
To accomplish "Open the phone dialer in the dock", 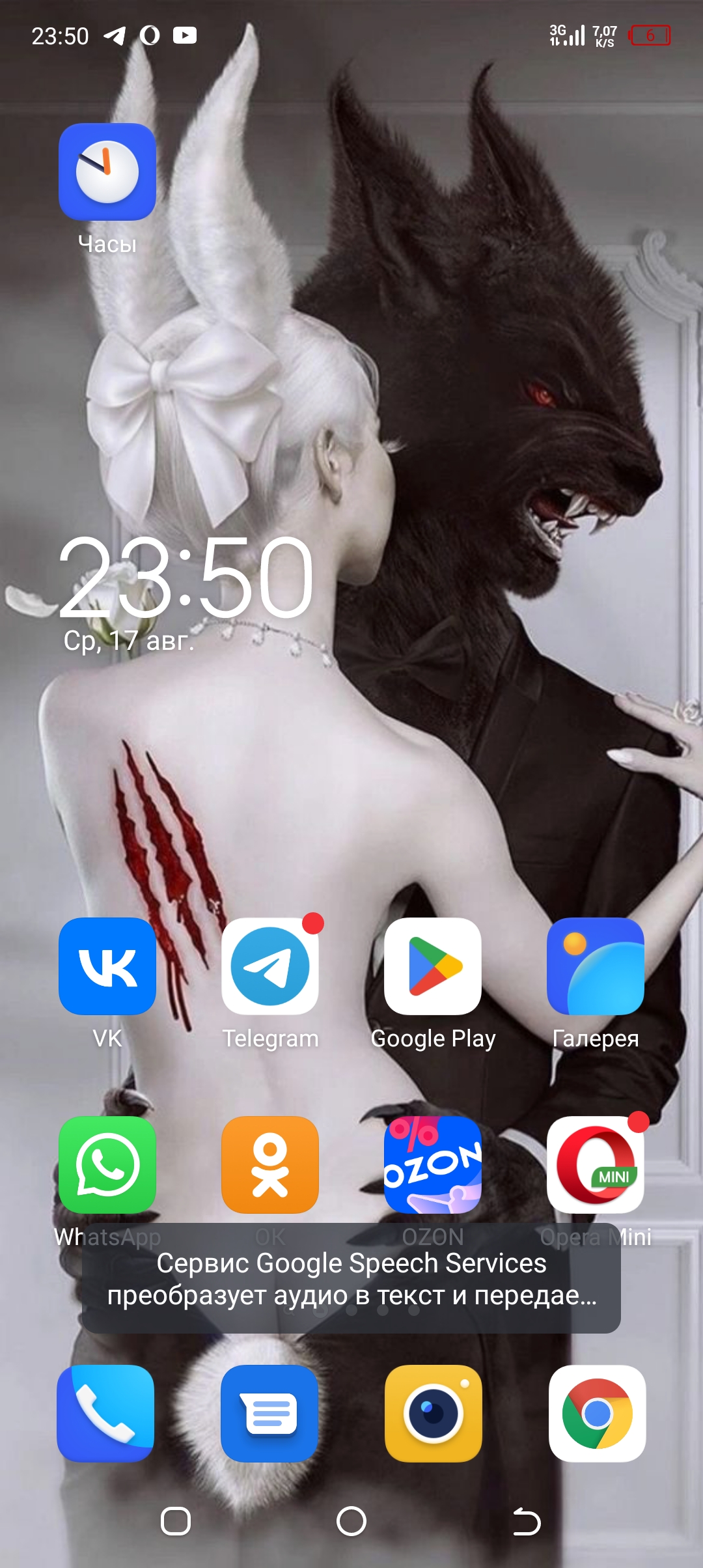I will [x=106, y=1414].
